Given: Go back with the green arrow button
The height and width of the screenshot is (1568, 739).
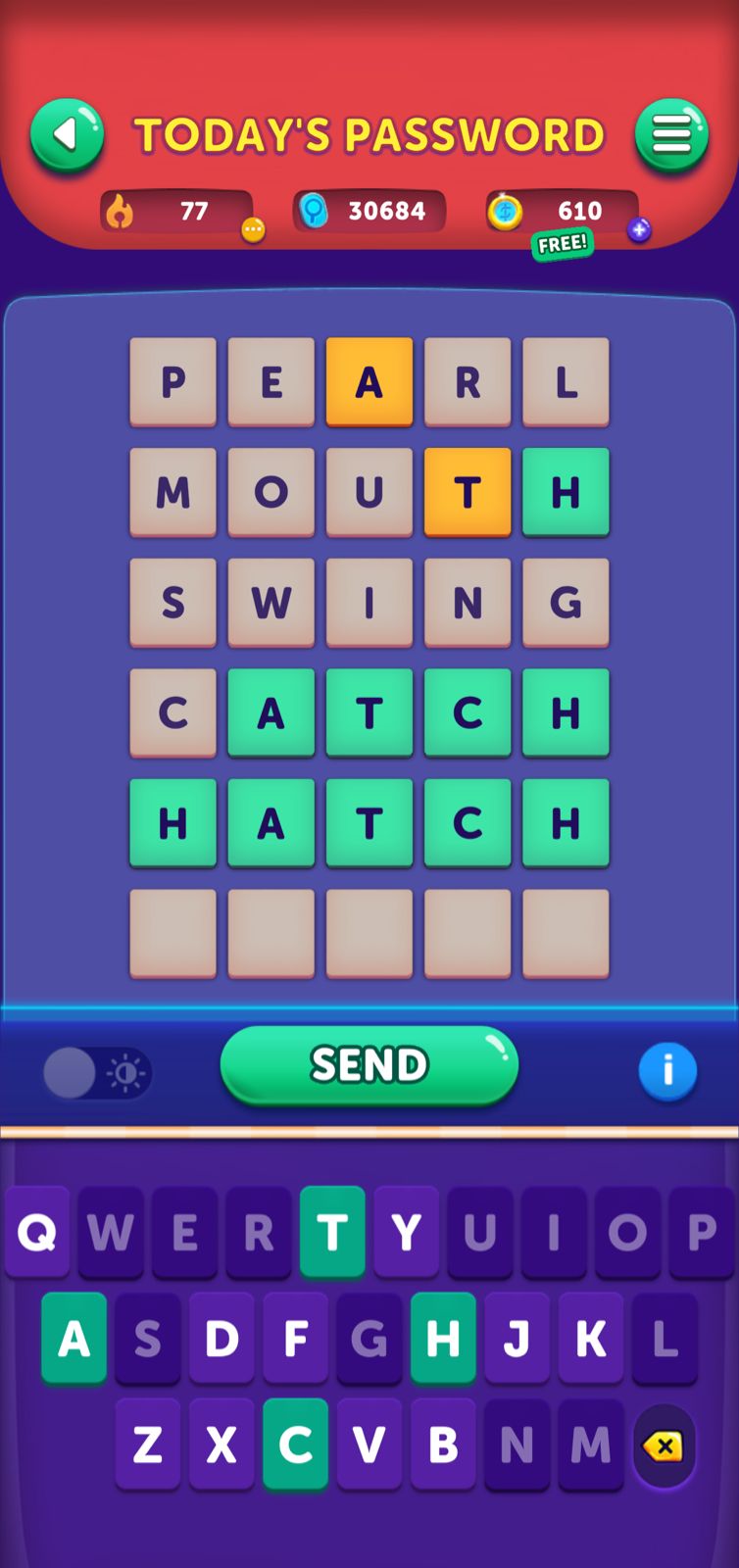Looking at the screenshot, I should coord(67,134).
